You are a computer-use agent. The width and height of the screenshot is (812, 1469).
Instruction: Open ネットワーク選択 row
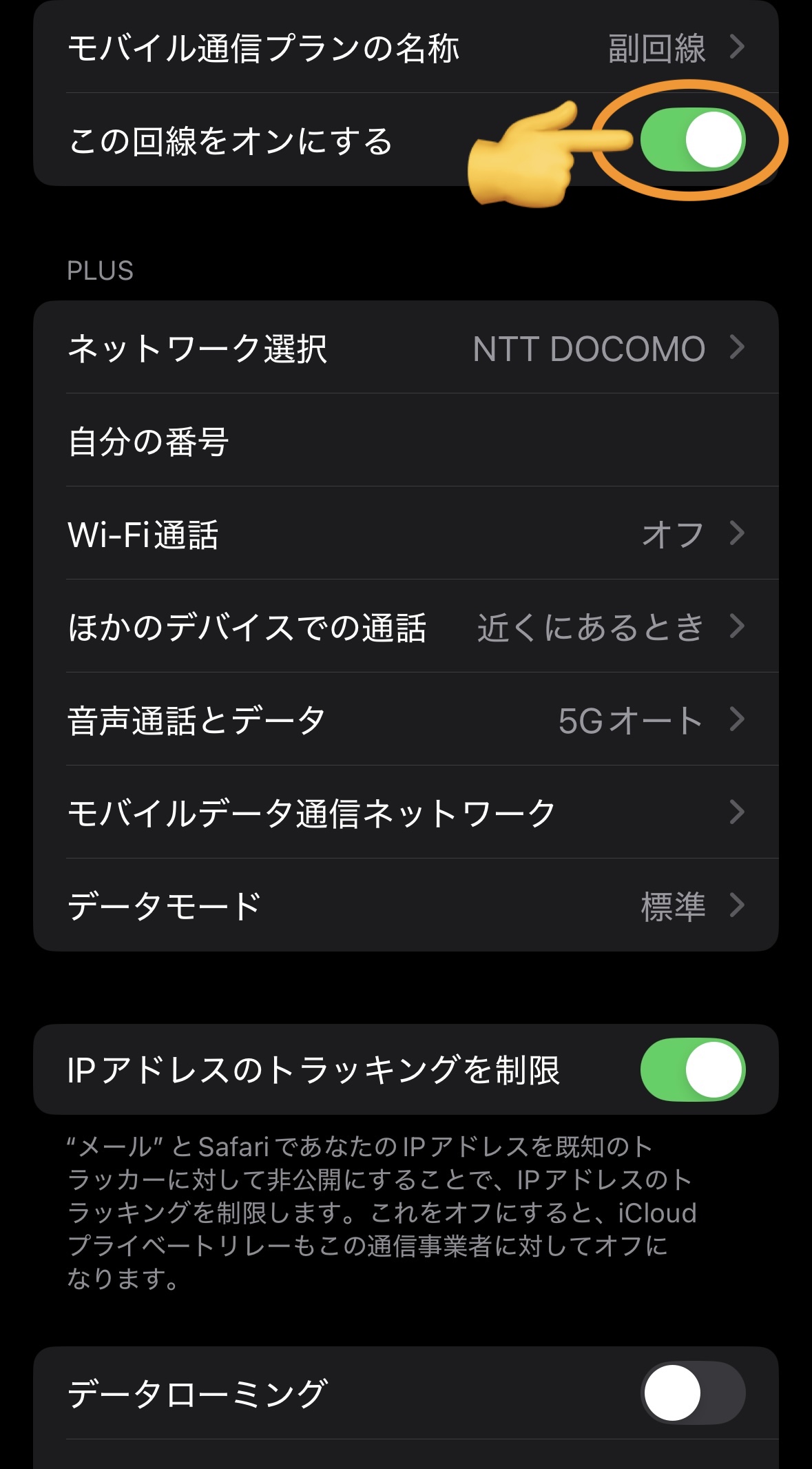[406, 348]
